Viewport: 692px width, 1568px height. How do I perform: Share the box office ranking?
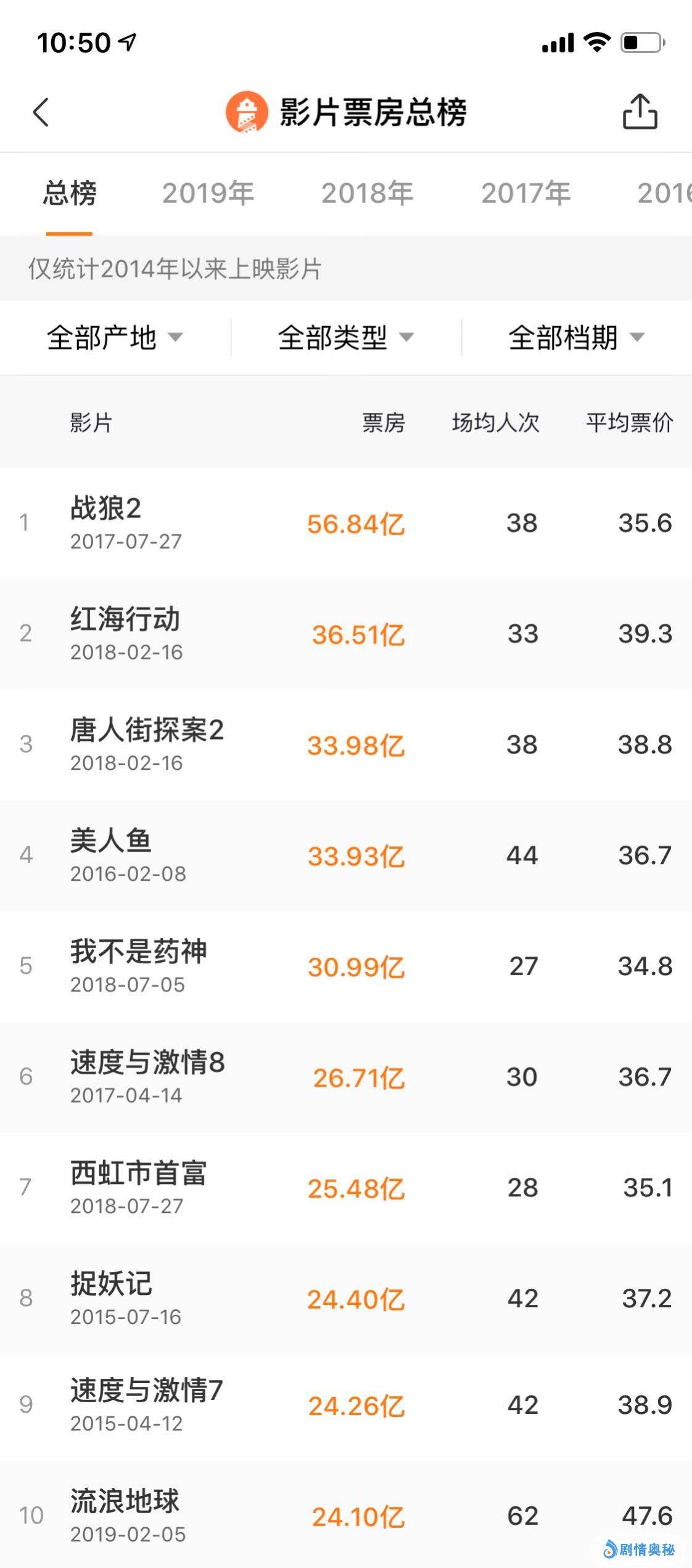pyautogui.click(x=640, y=112)
